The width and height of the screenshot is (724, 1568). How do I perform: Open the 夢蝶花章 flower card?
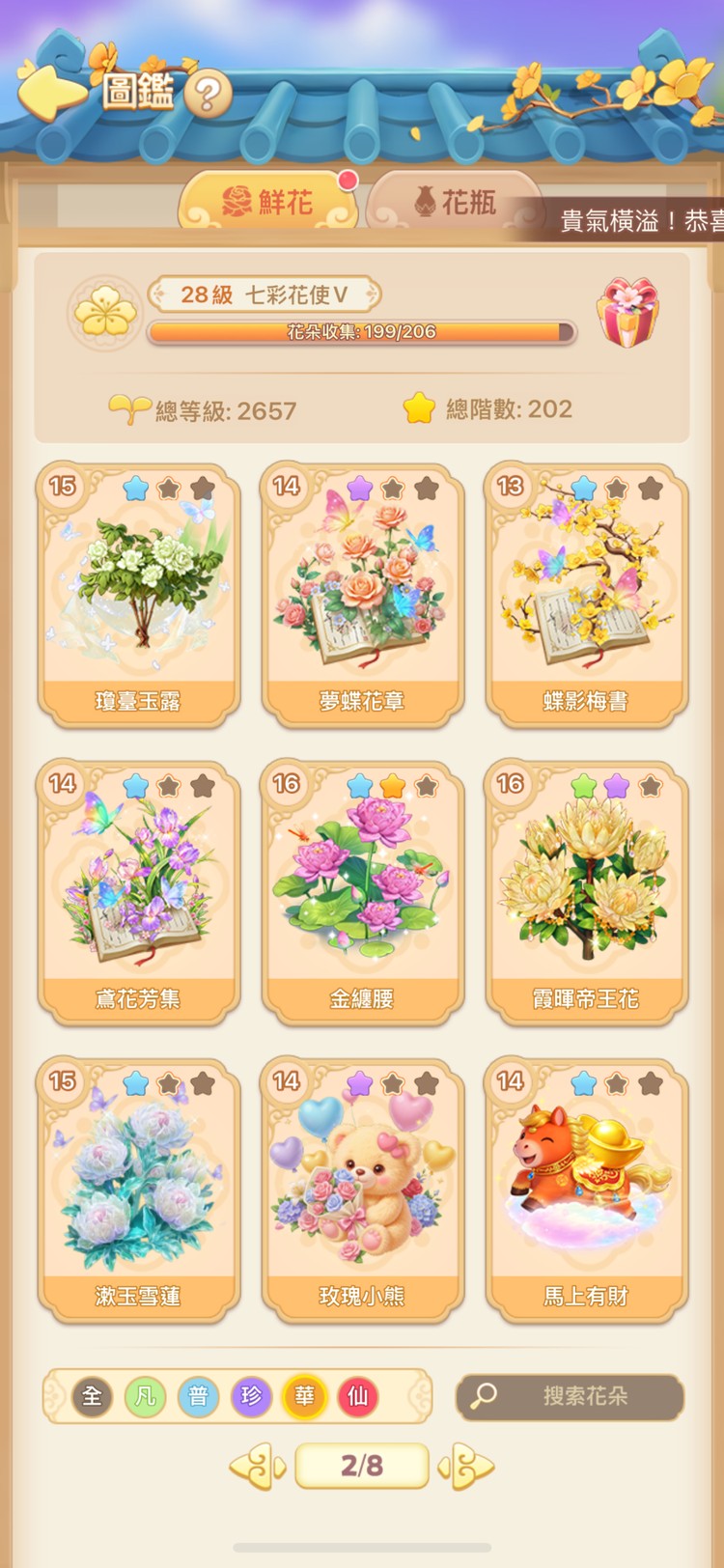pos(362,594)
